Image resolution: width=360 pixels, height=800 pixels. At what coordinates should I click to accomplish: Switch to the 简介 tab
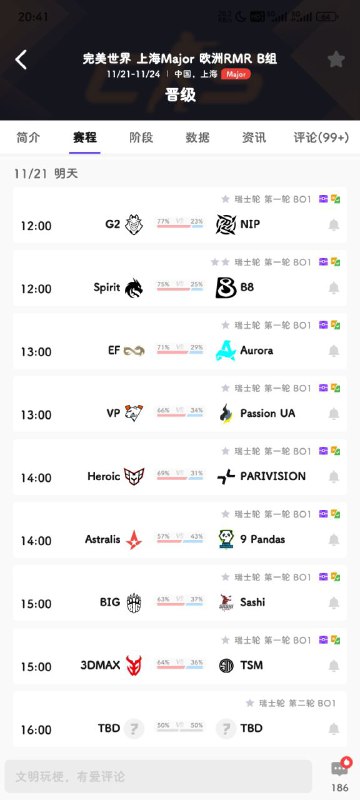tap(28, 137)
